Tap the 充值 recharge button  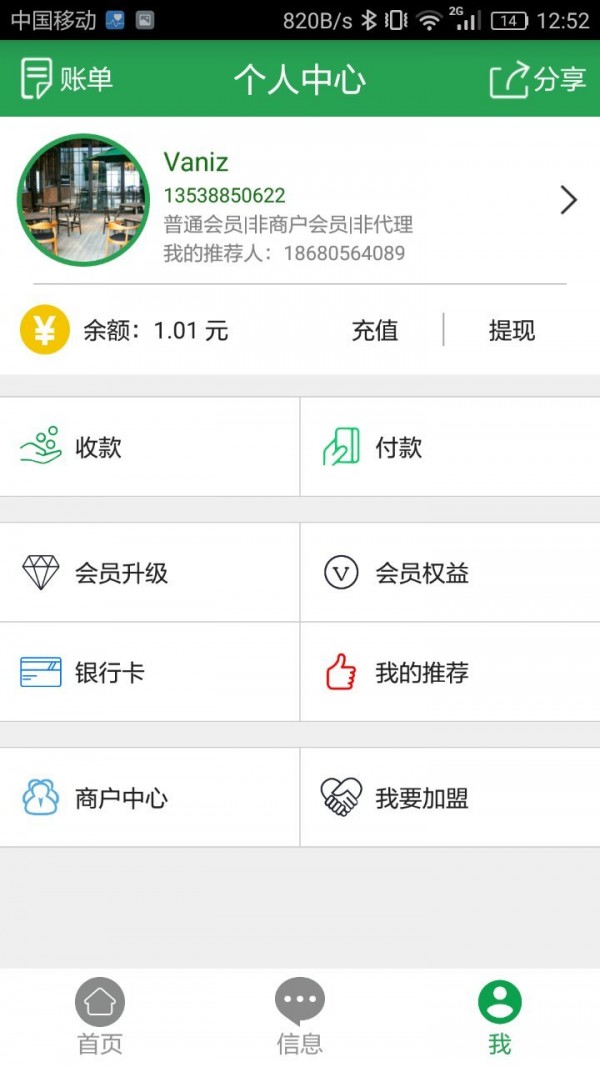[x=375, y=330]
